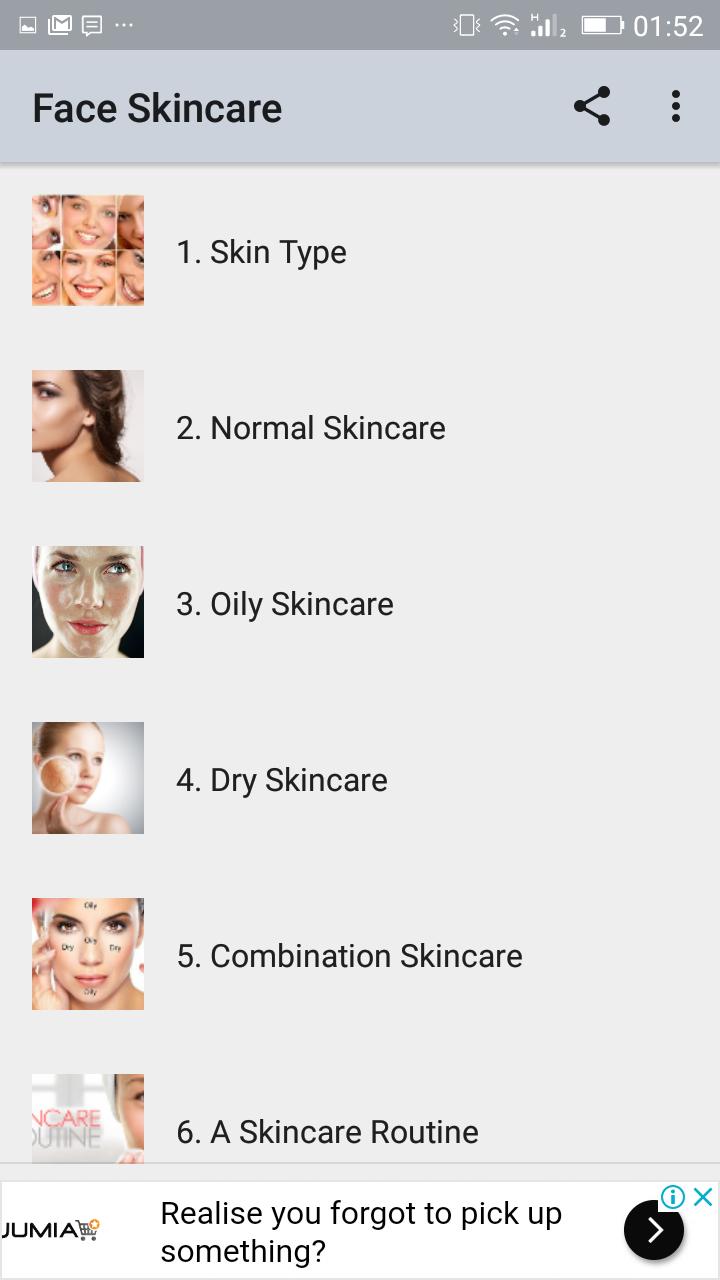Open the Normal Skincare entry
Viewport: 720px width, 1280px height.
tap(311, 427)
